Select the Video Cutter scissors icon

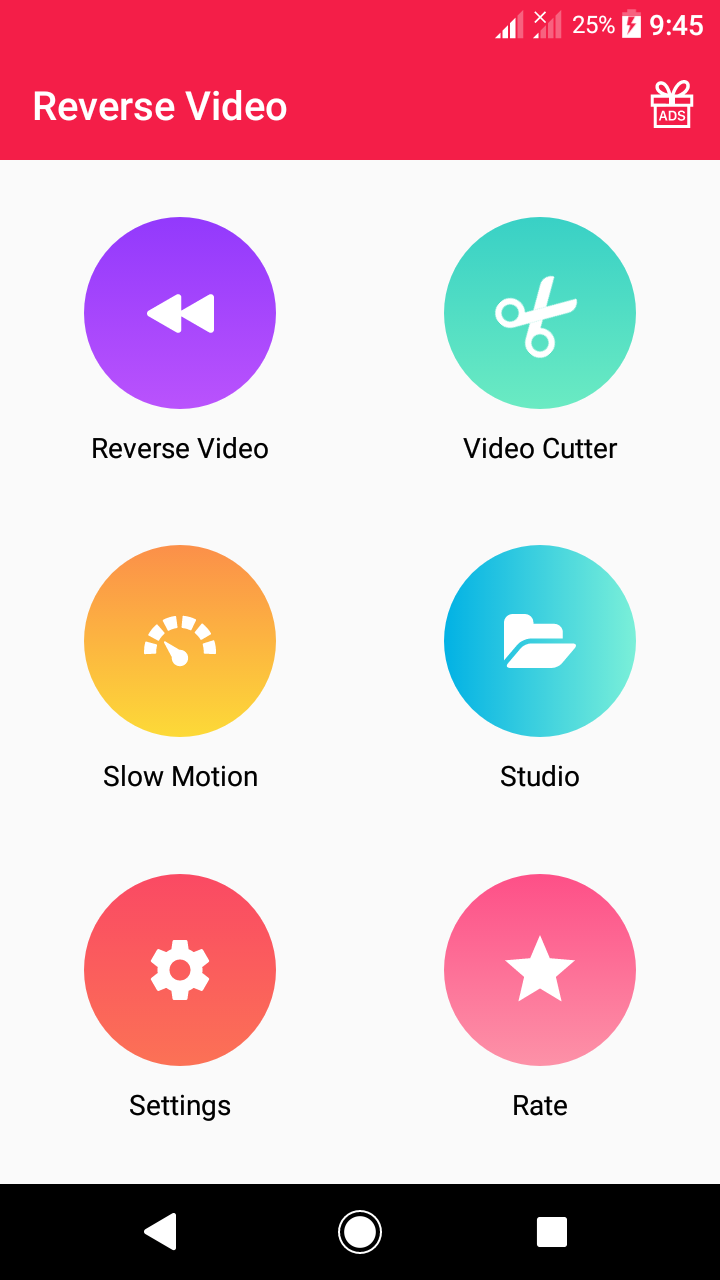(x=540, y=313)
